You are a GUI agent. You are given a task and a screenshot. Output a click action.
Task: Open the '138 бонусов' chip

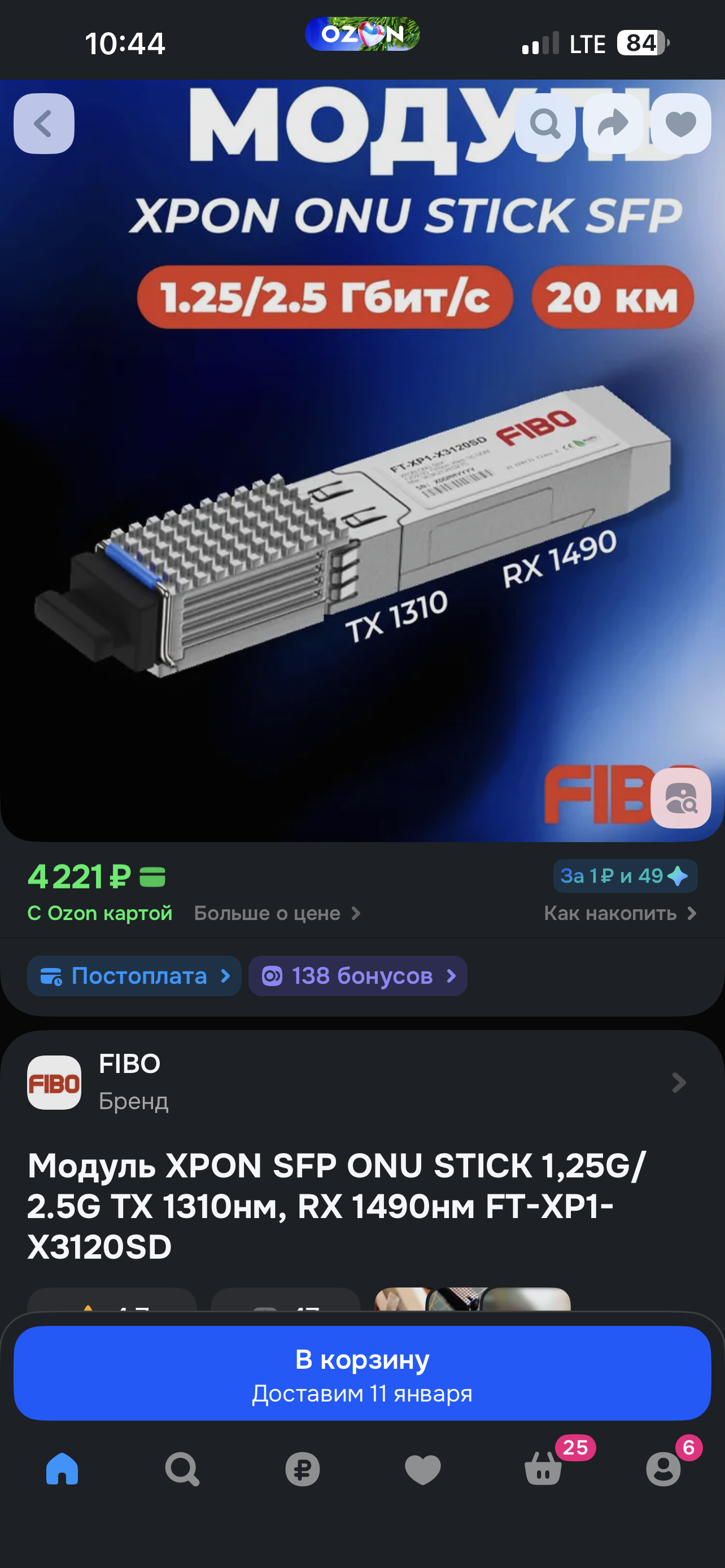pyautogui.click(x=358, y=976)
